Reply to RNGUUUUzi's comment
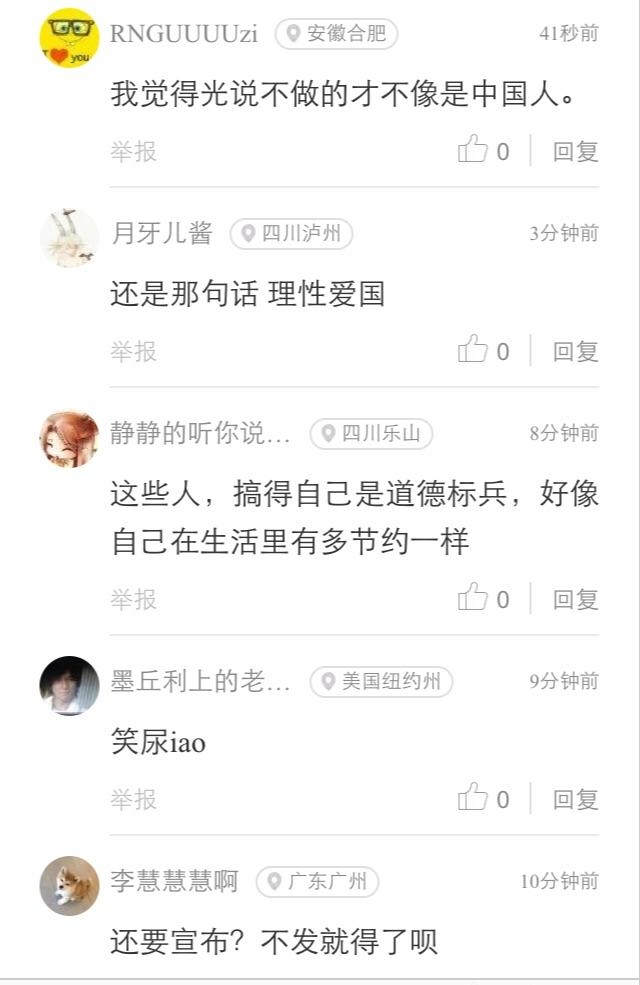 coord(575,151)
